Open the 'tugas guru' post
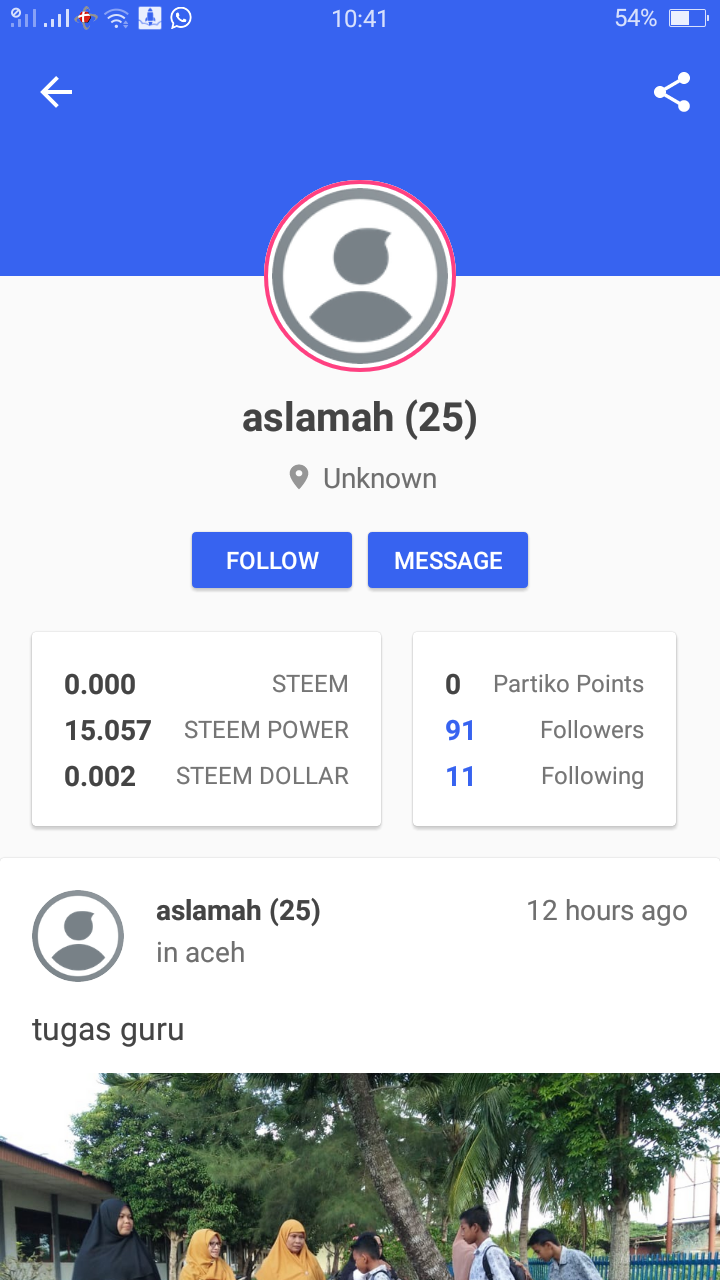This screenshot has height=1280, width=720. click(x=108, y=1029)
